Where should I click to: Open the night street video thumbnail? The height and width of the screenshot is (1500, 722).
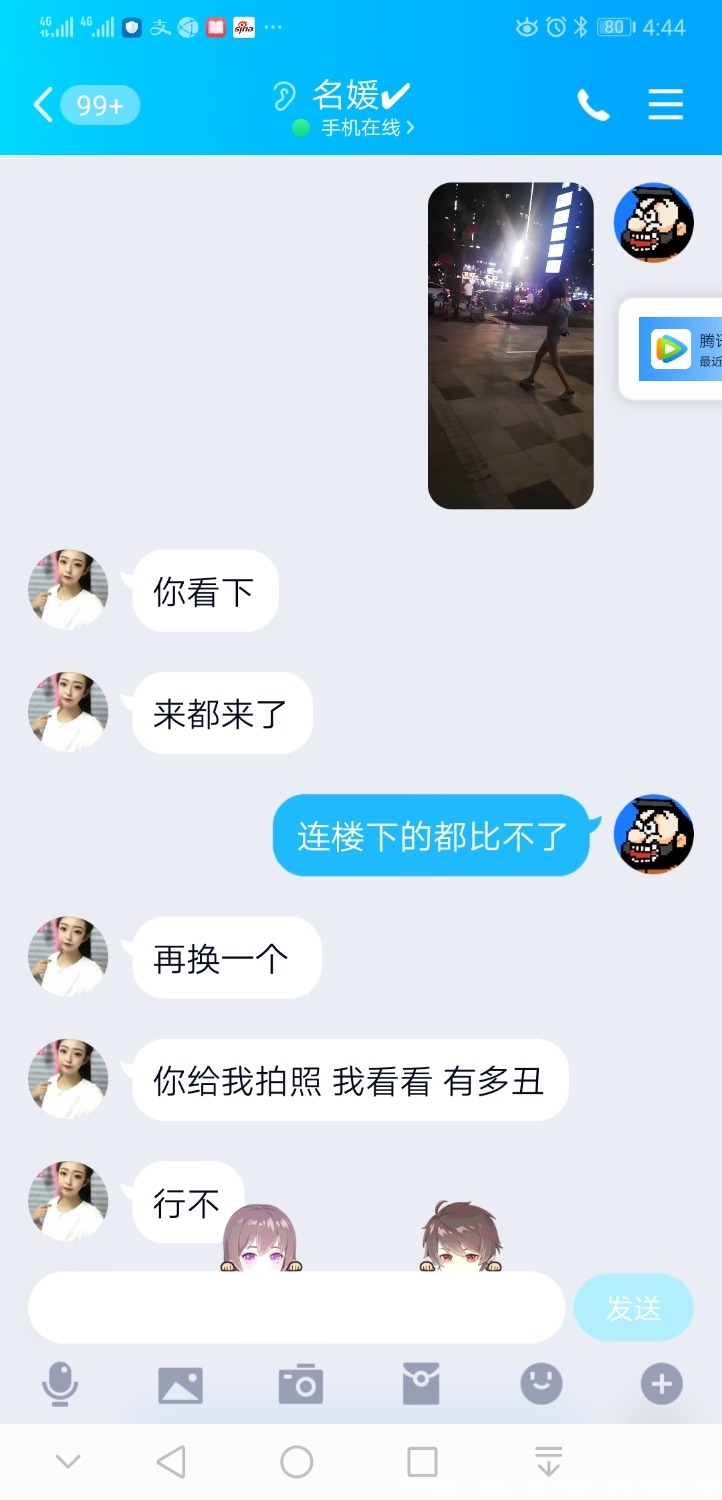510,343
